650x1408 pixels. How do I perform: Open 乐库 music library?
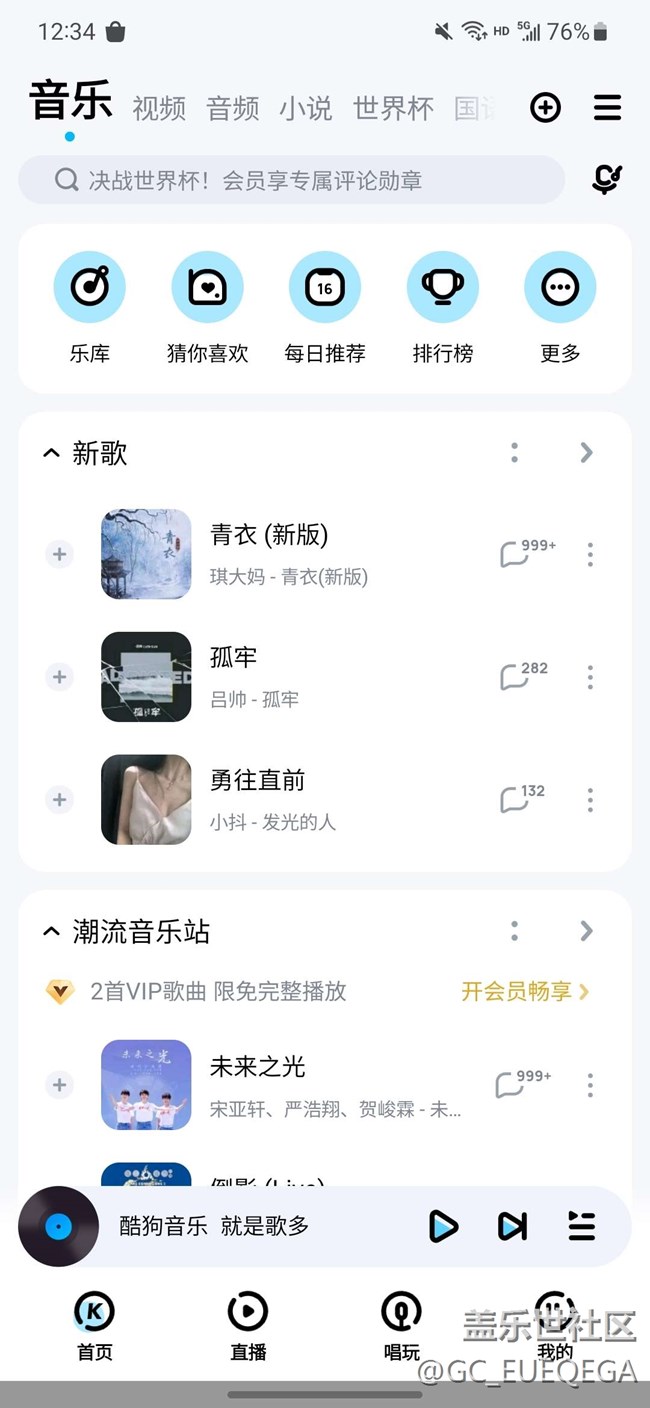[90, 307]
